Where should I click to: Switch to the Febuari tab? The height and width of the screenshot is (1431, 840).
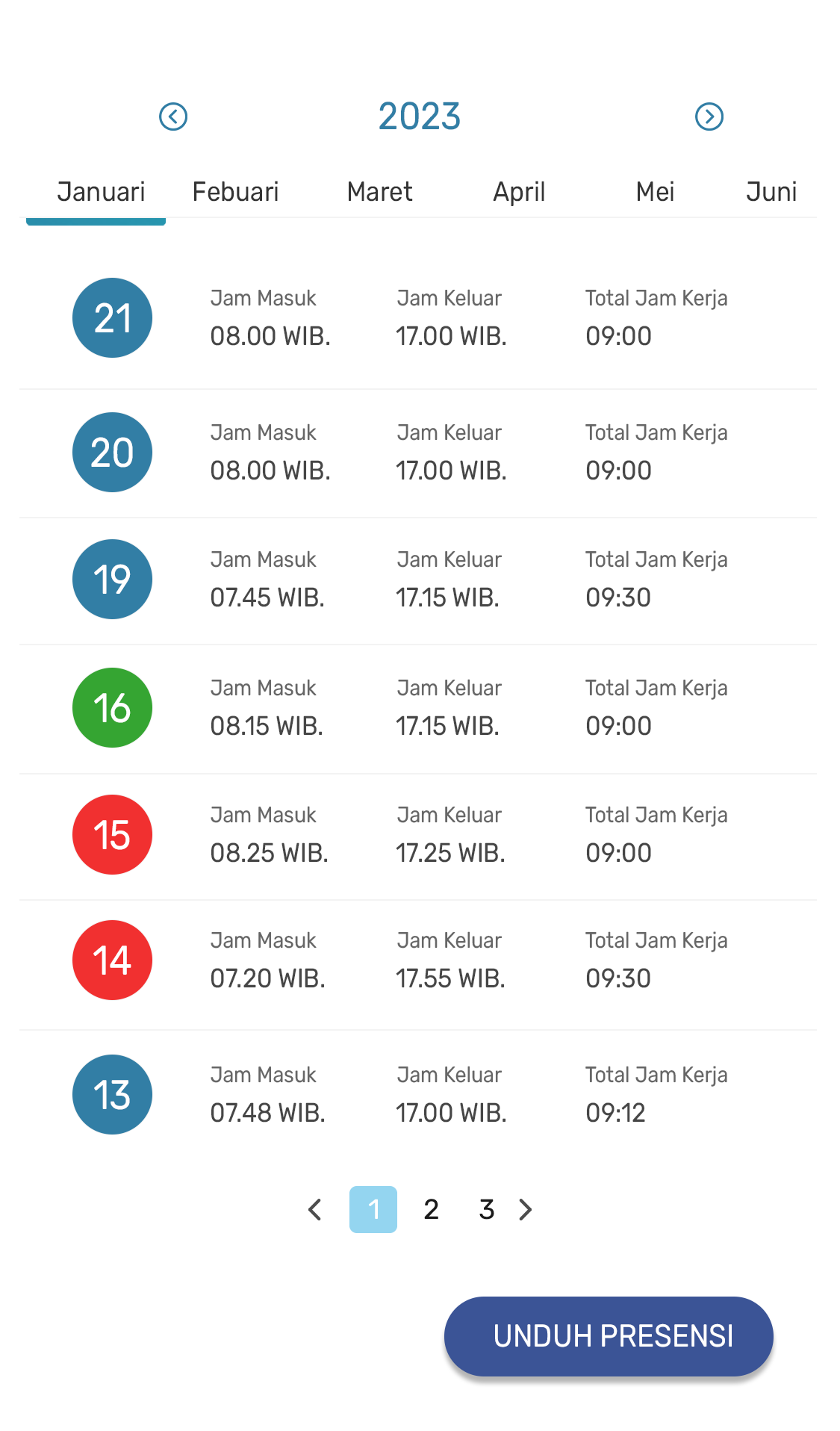click(x=235, y=192)
